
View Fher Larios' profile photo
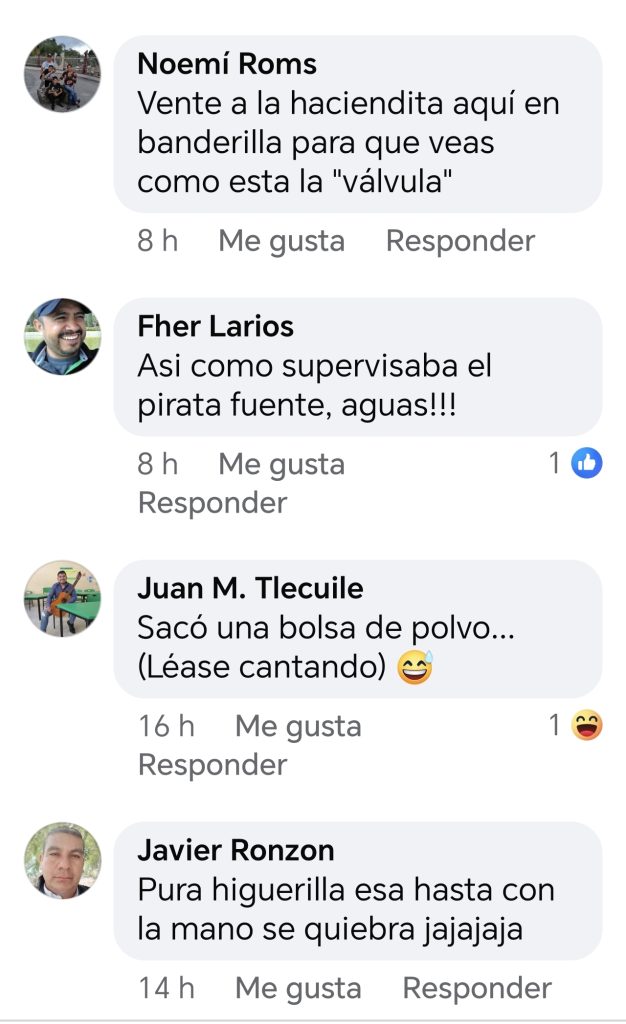point(62,336)
